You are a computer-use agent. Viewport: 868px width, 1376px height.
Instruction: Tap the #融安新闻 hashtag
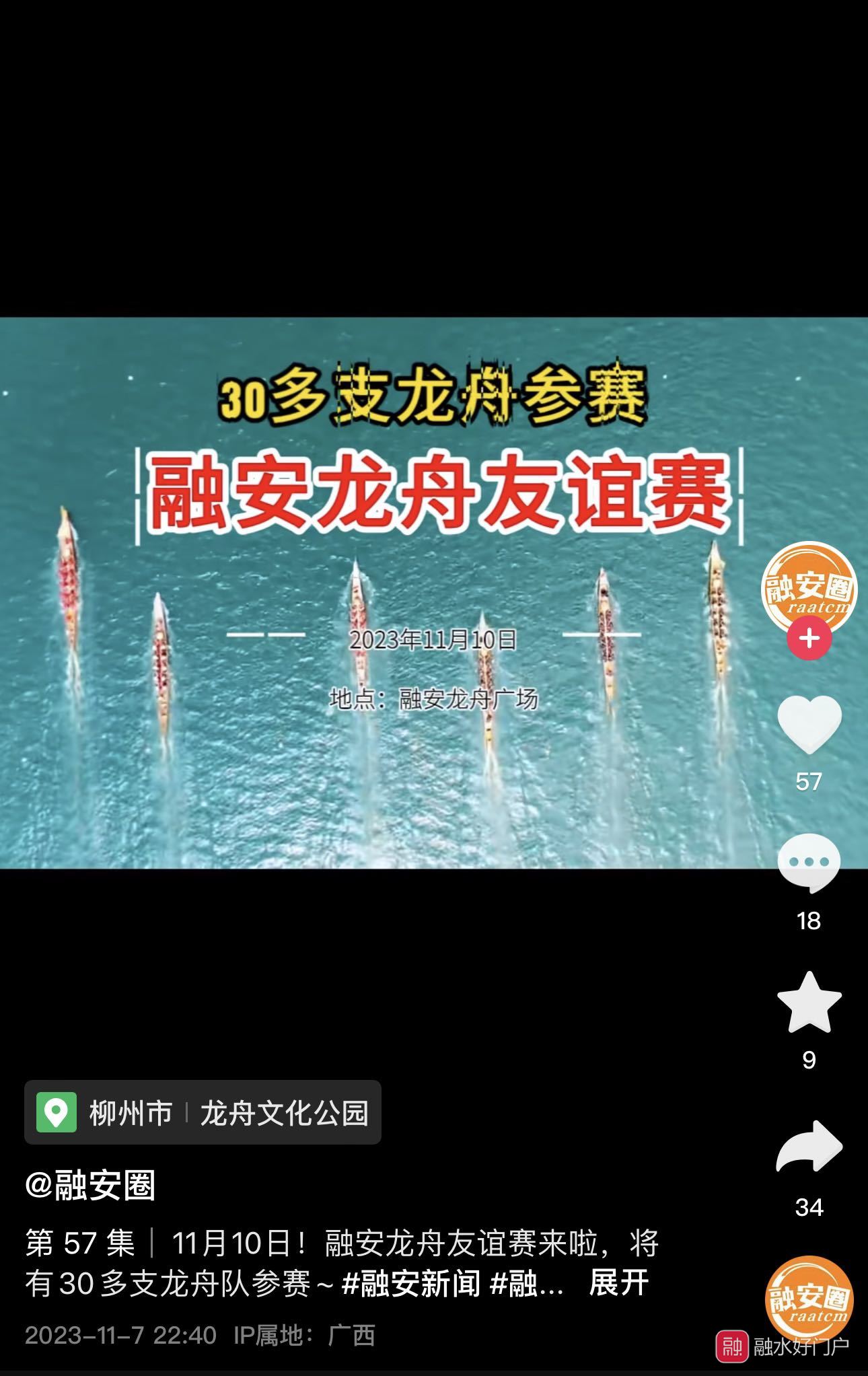(411, 1284)
